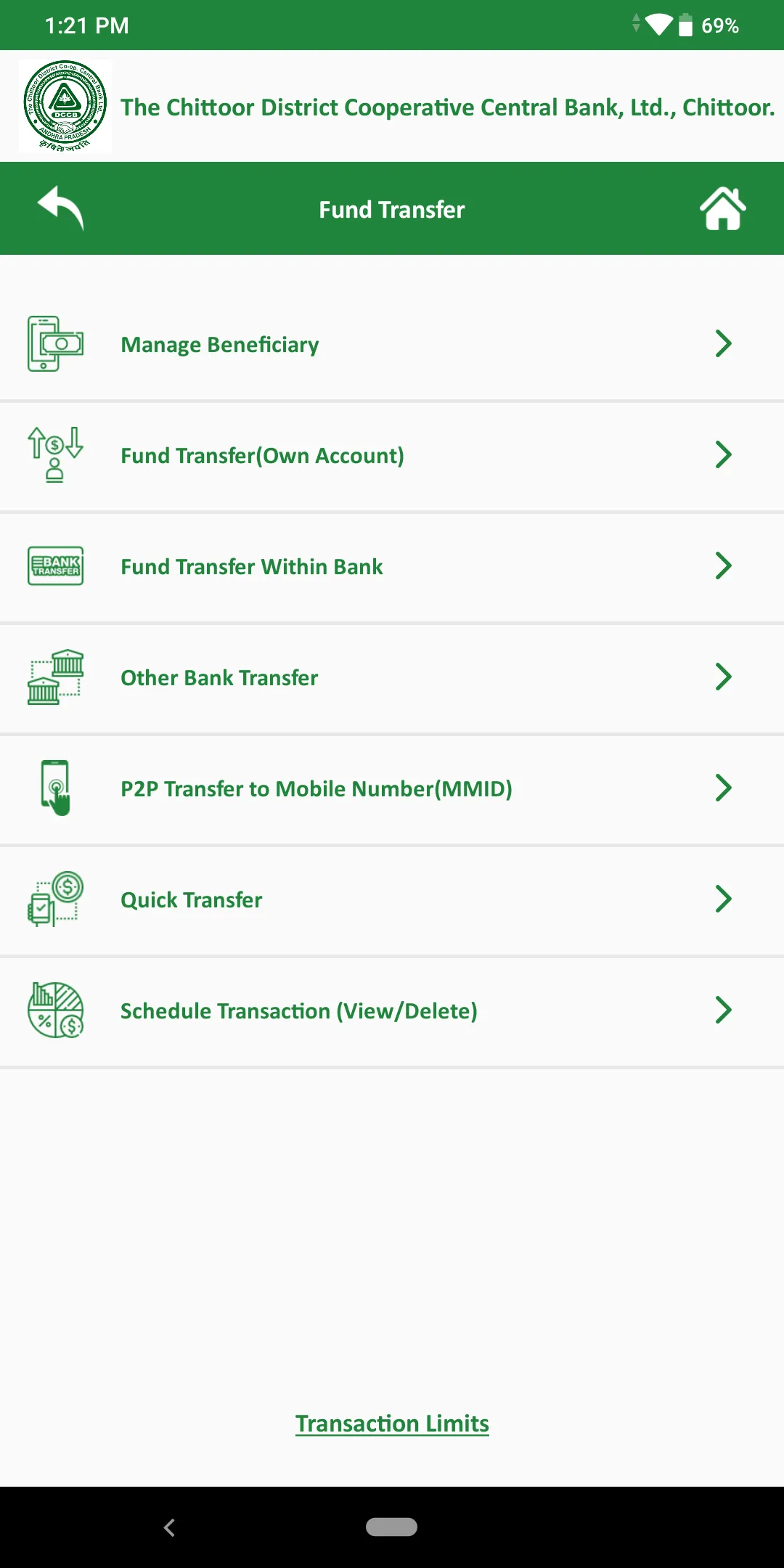The image size is (784, 1568).
Task: Select the P2P mobile phone icon
Action: [x=54, y=788]
